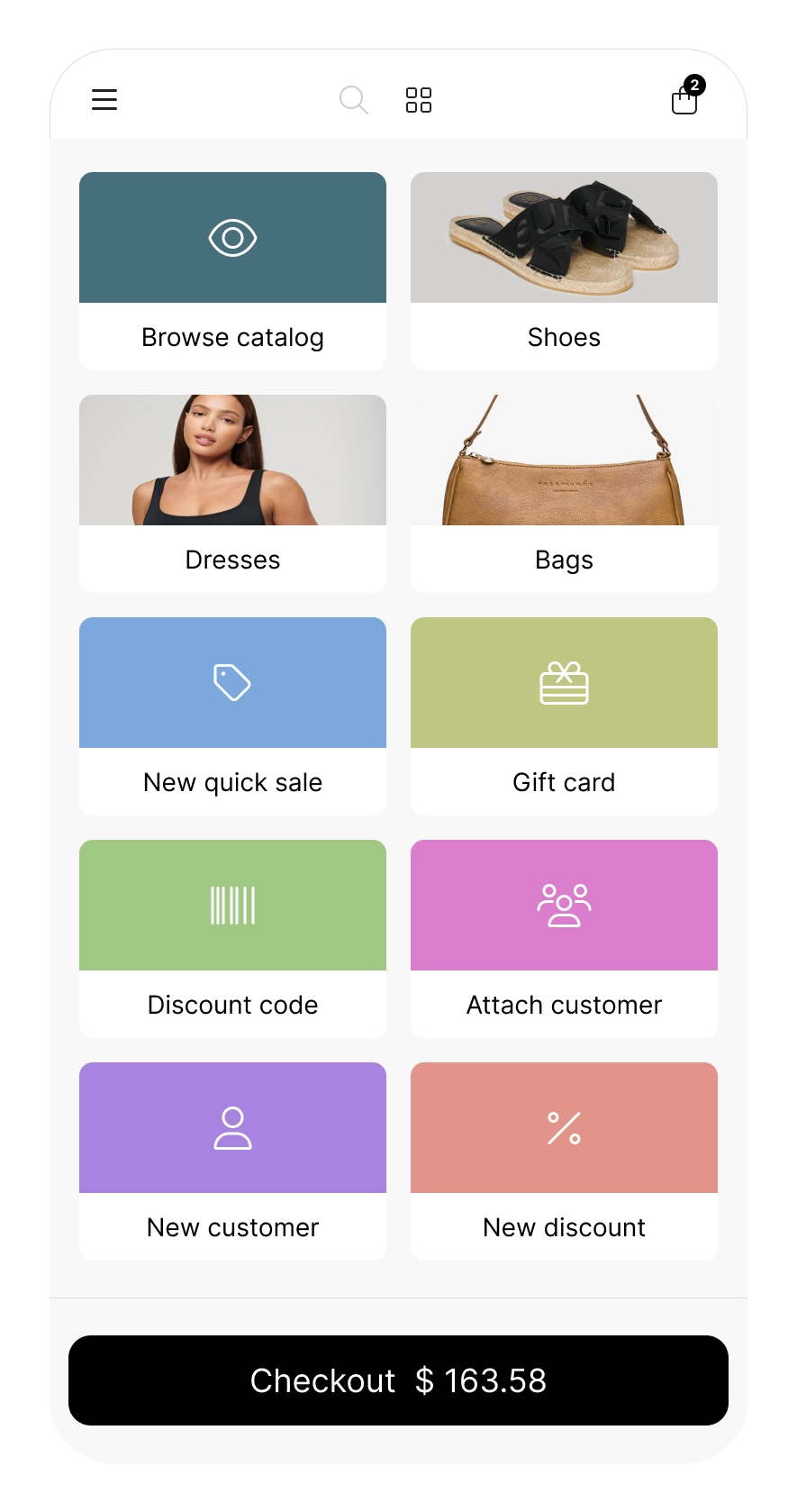Start a New quick sale
Screen dimensions: 797x1512
click(232, 715)
